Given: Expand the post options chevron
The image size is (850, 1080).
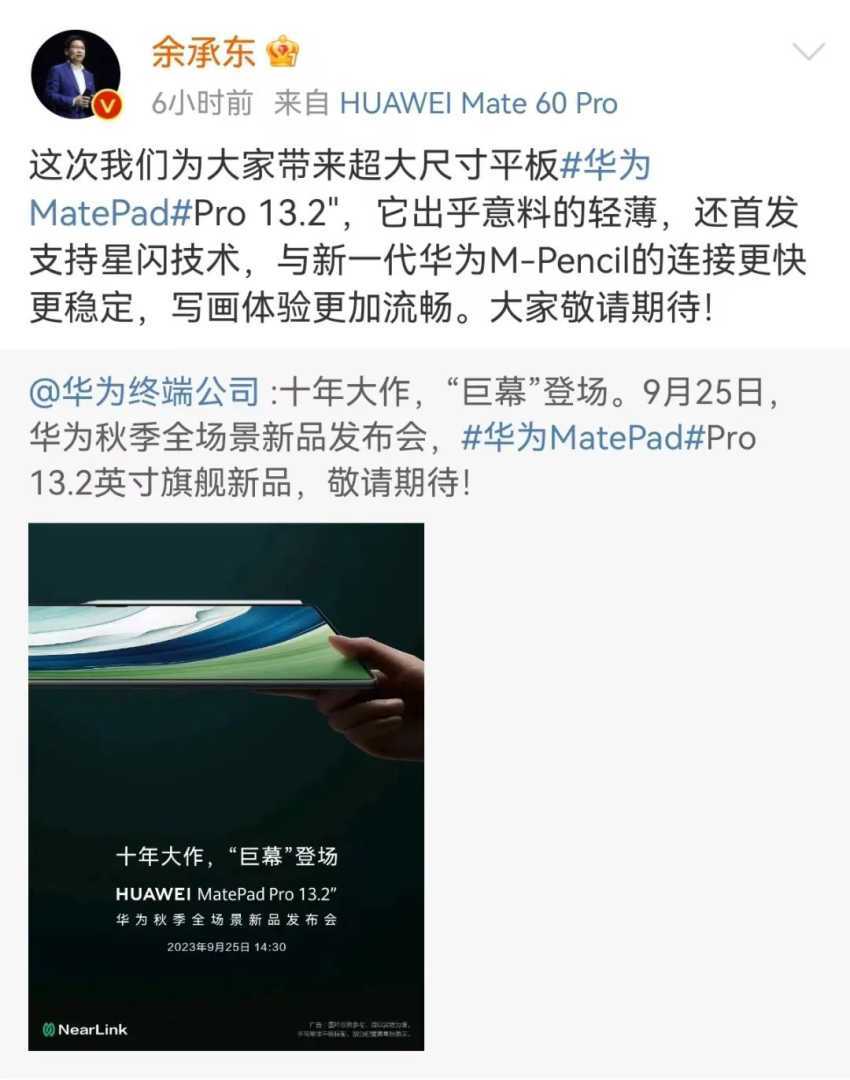Looking at the screenshot, I should (x=807, y=52).
